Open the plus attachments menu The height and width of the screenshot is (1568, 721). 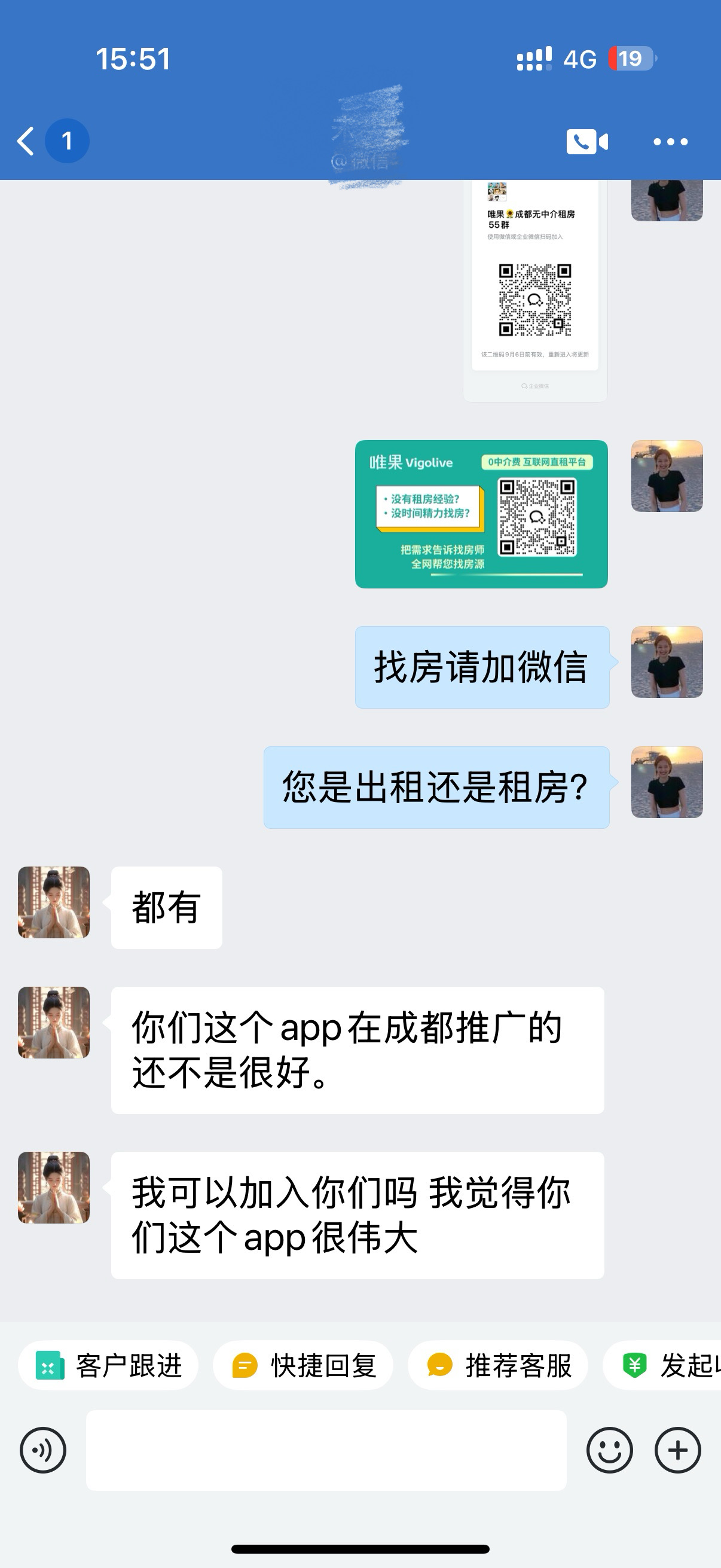tap(678, 1450)
